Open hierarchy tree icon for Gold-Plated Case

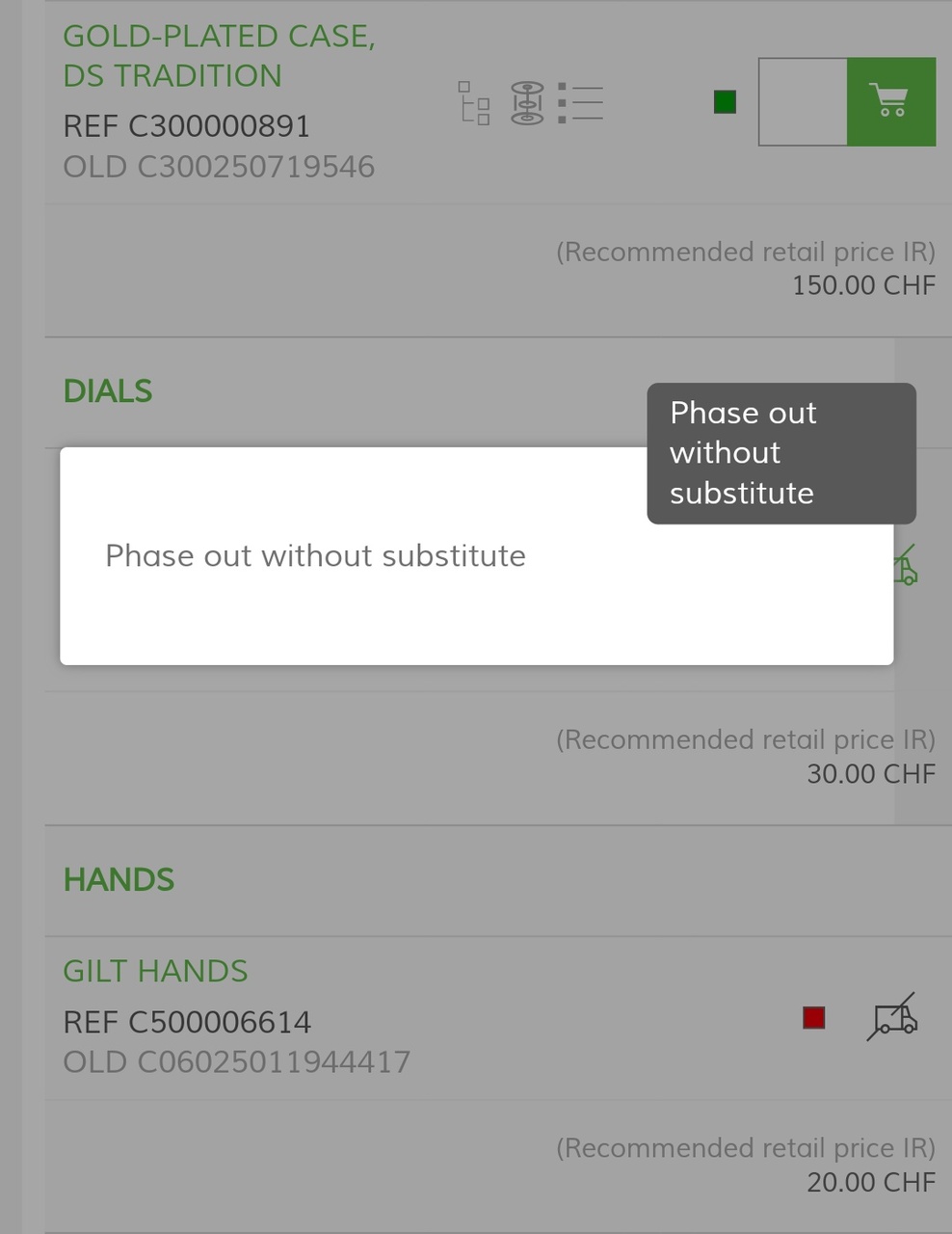click(x=473, y=102)
